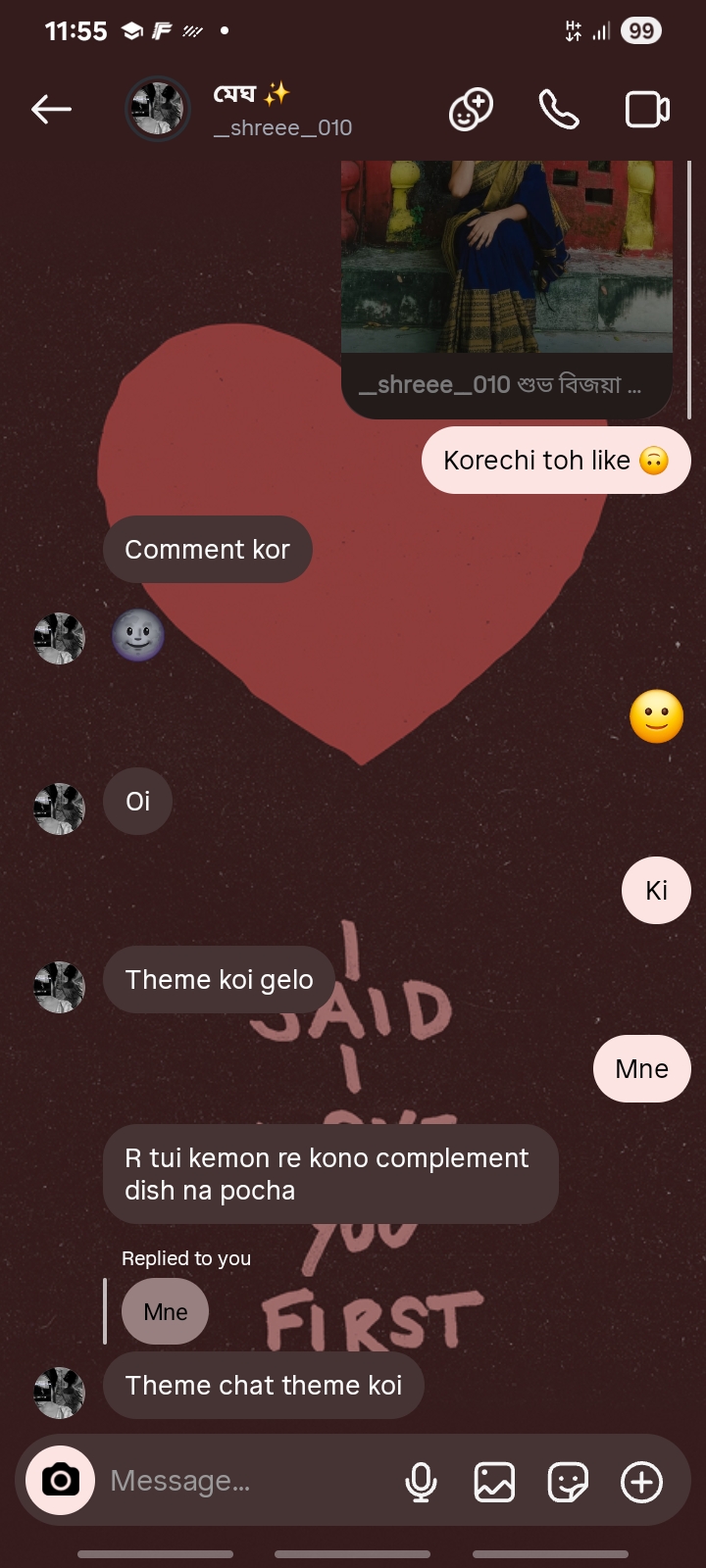Image resolution: width=706 pixels, height=1568 pixels.
Task: Go back to the chat list
Action: tap(51, 109)
